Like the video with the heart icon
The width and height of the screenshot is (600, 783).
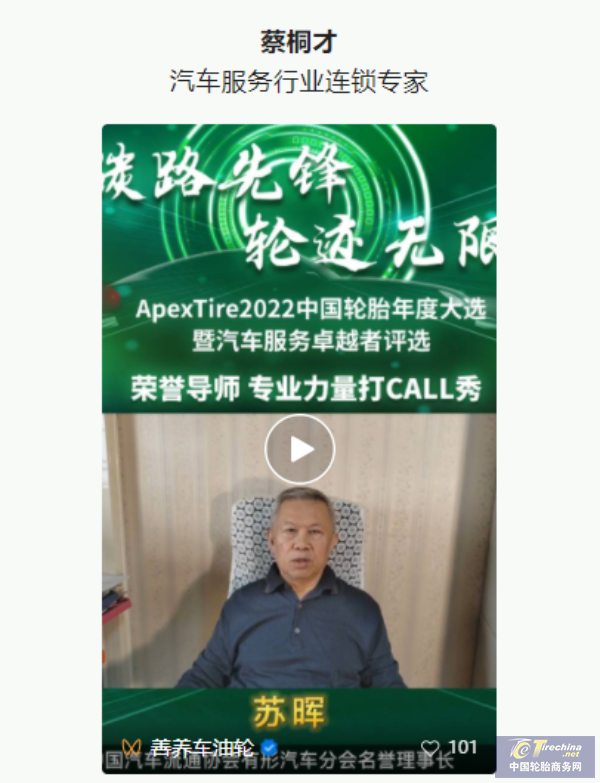430,747
